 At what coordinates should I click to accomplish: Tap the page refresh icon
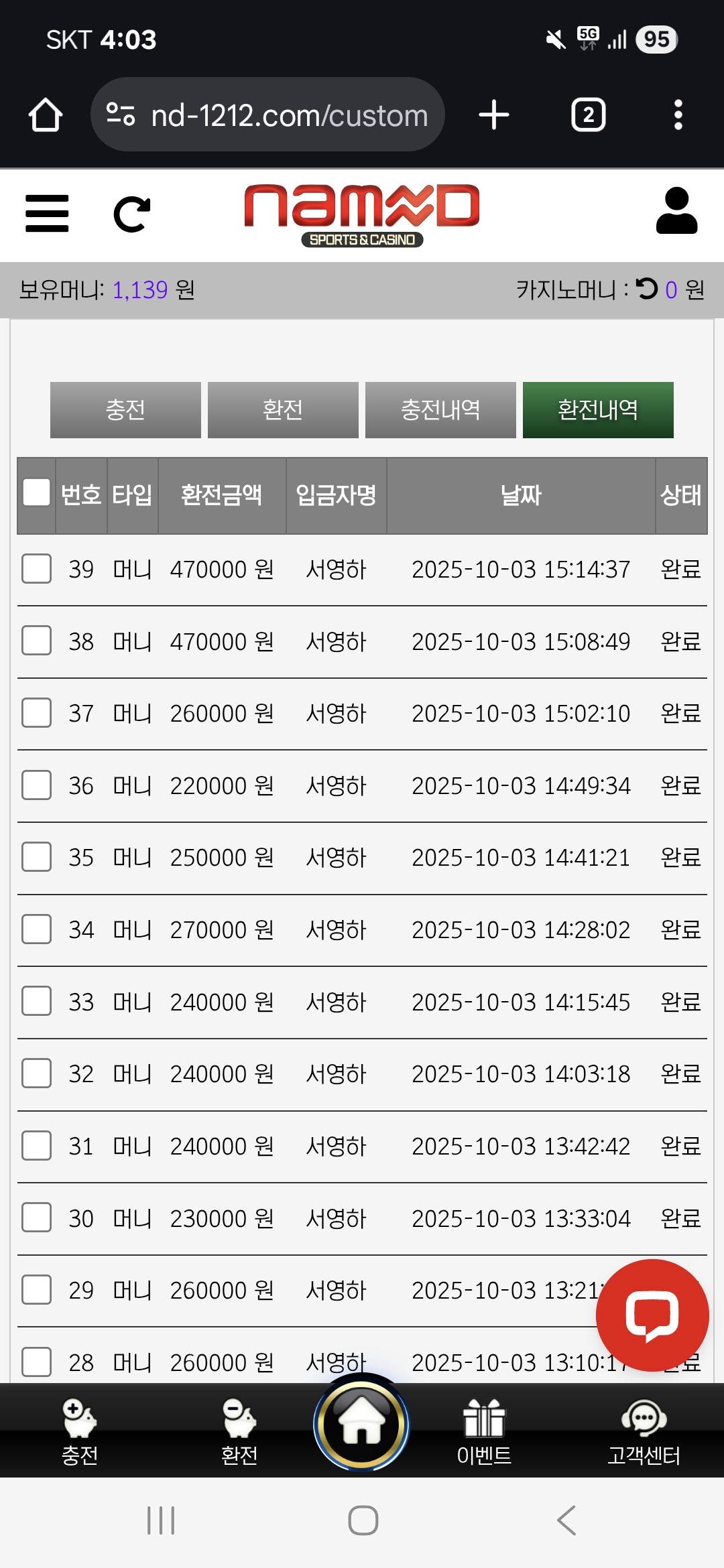click(x=132, y=214)
